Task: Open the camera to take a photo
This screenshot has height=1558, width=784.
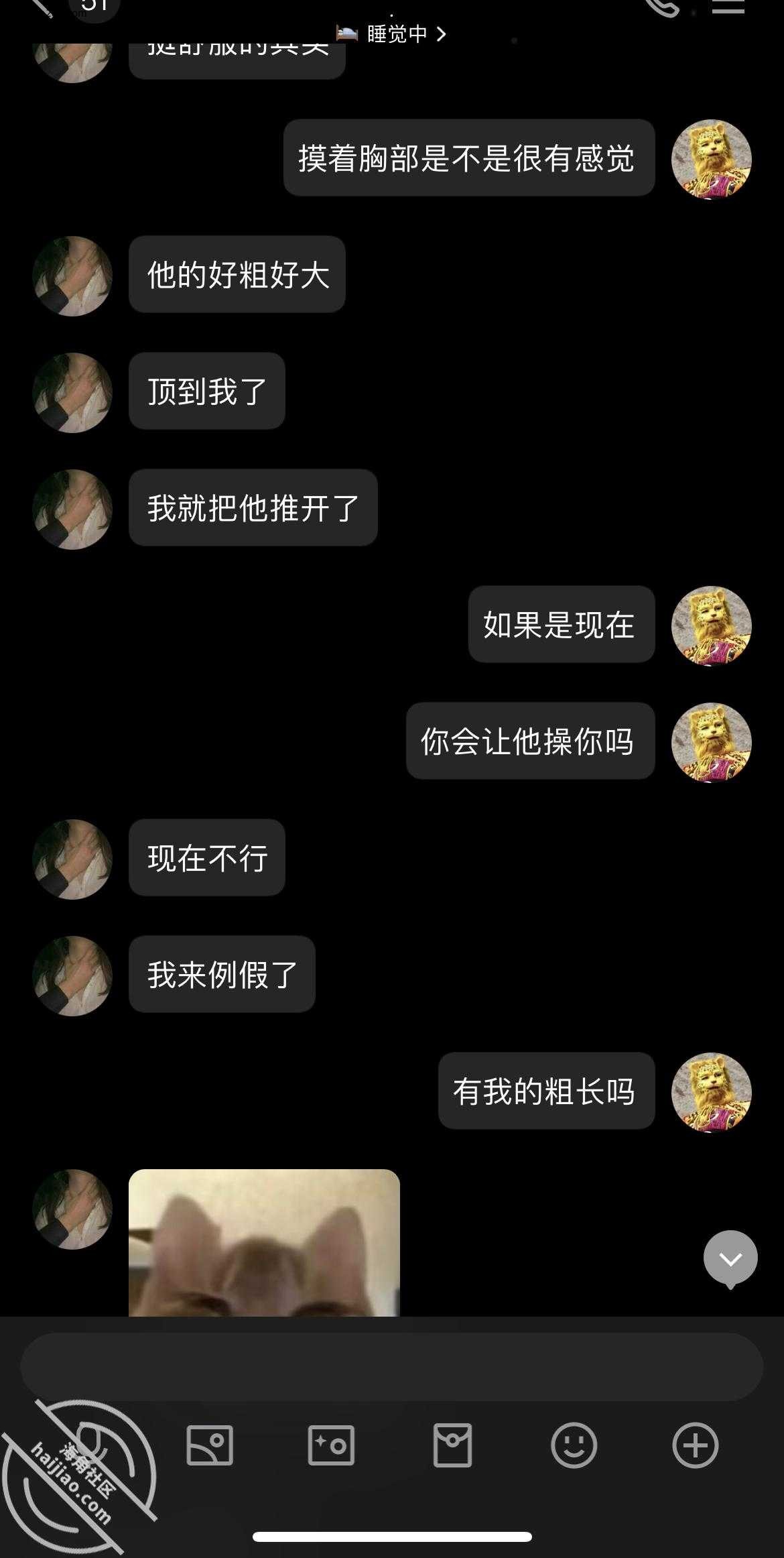Action: pos(331,1445)
